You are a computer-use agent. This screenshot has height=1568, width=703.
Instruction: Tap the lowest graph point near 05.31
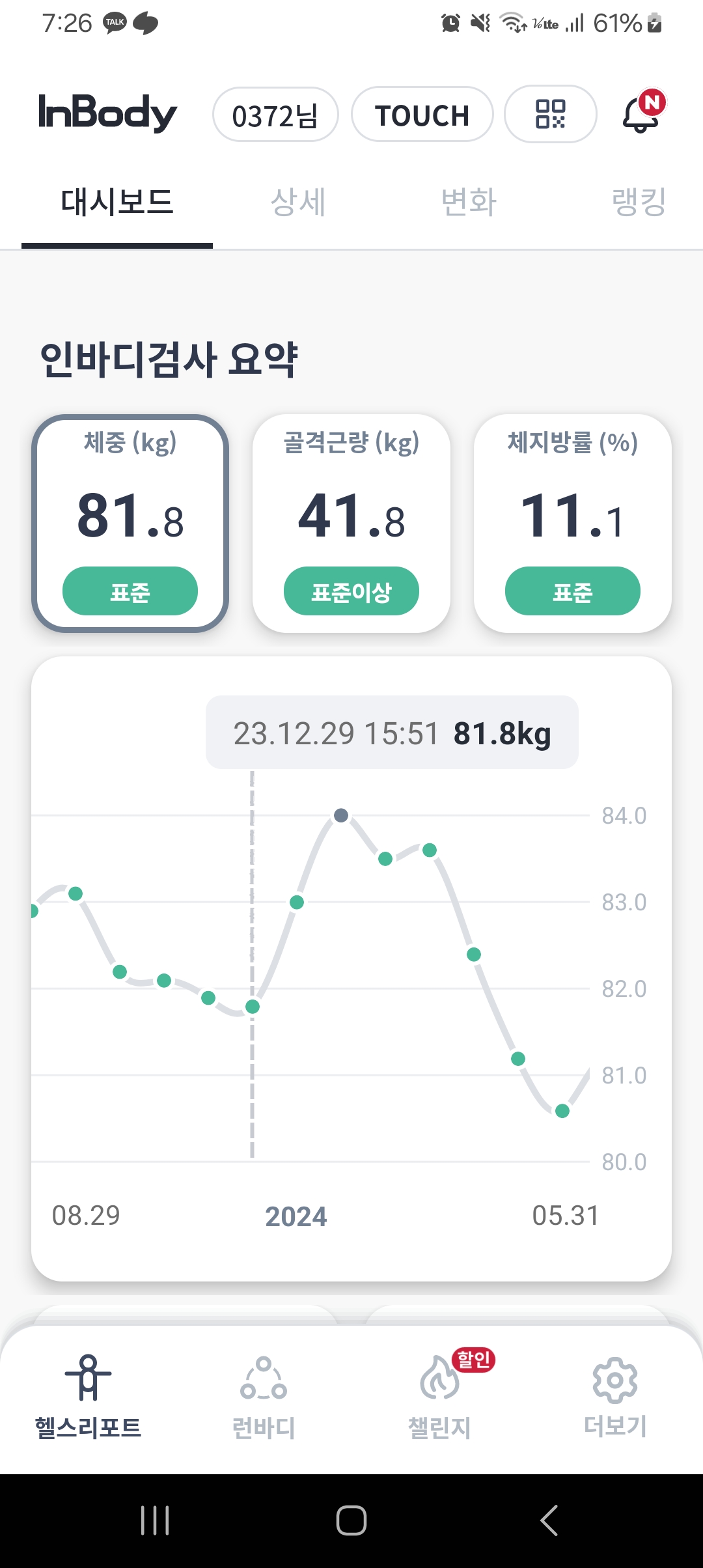(562, 1111)
